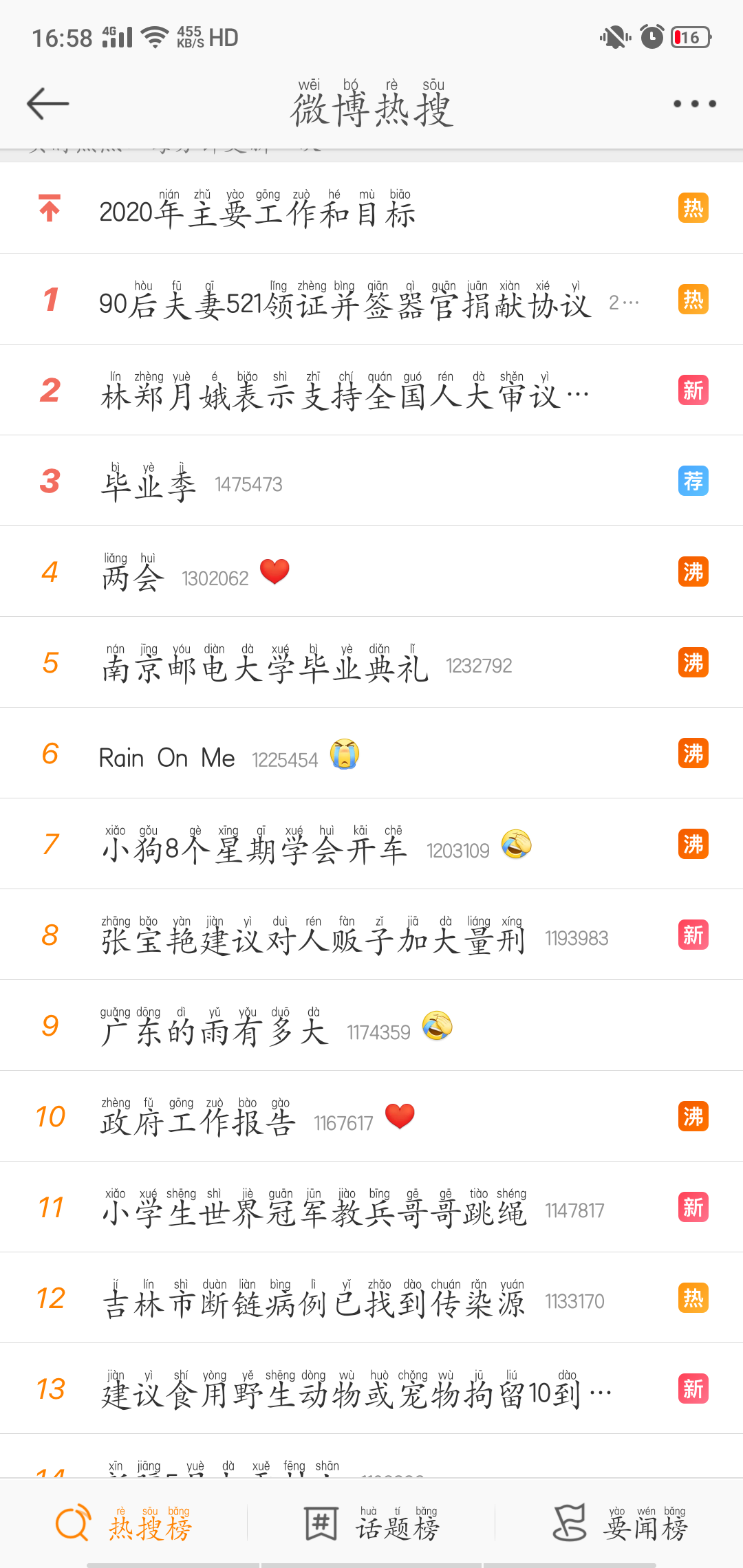Open pinned topic 2020年主要工作和目标
The height and width of the screenshot is (1568, 743).
click(371, 208)
